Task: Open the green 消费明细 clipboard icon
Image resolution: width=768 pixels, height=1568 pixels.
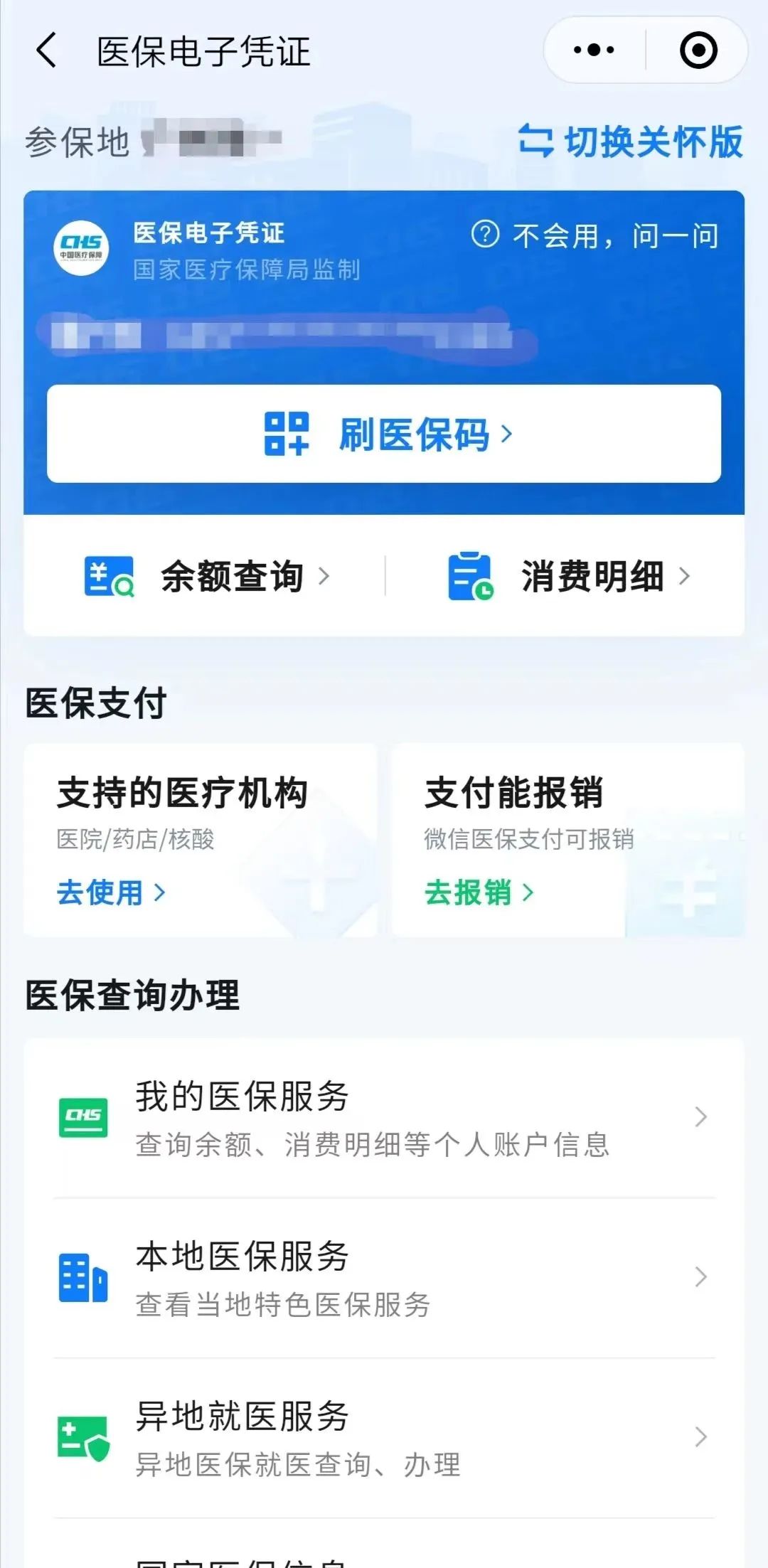Action: [470, 576]
